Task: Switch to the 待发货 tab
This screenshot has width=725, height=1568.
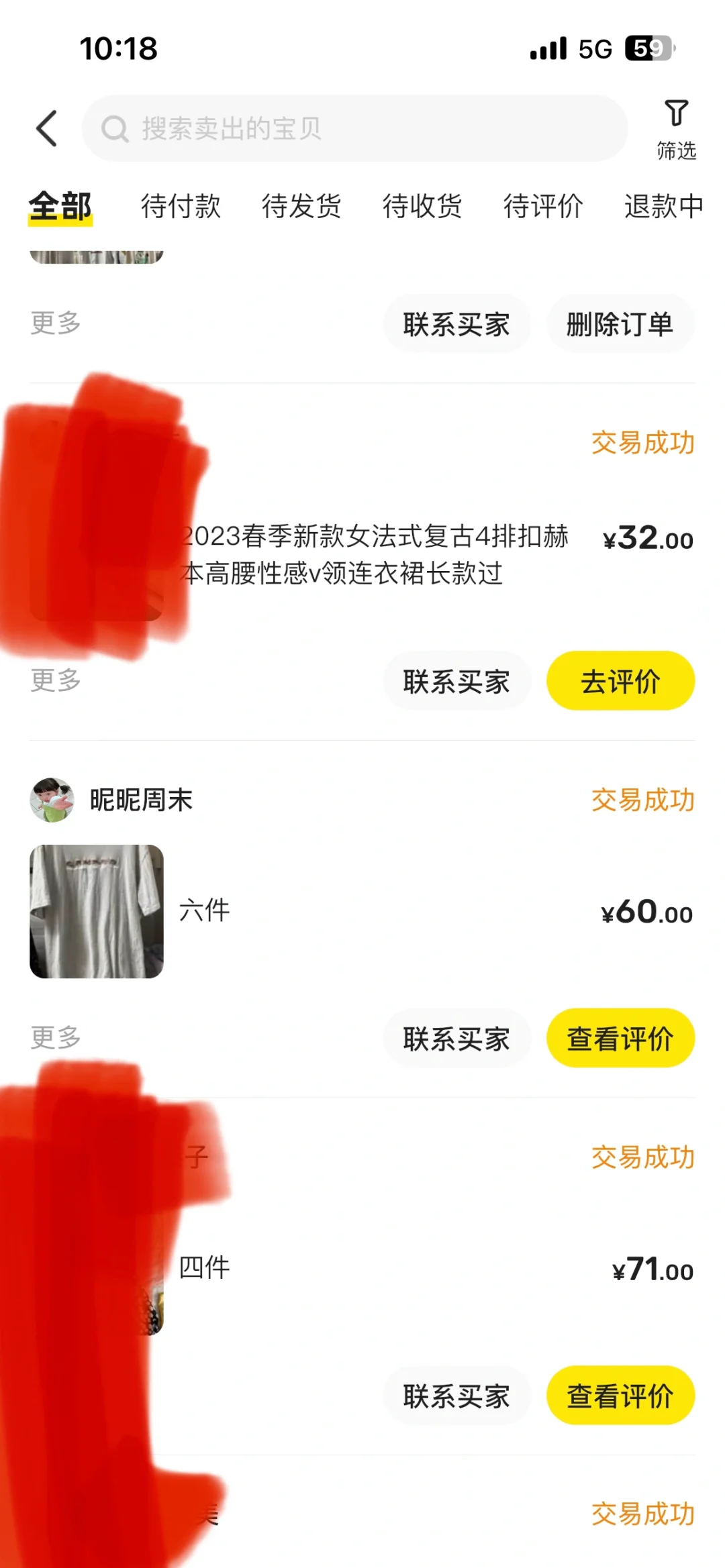Action: pyautogui.click(x=301, y=205)
